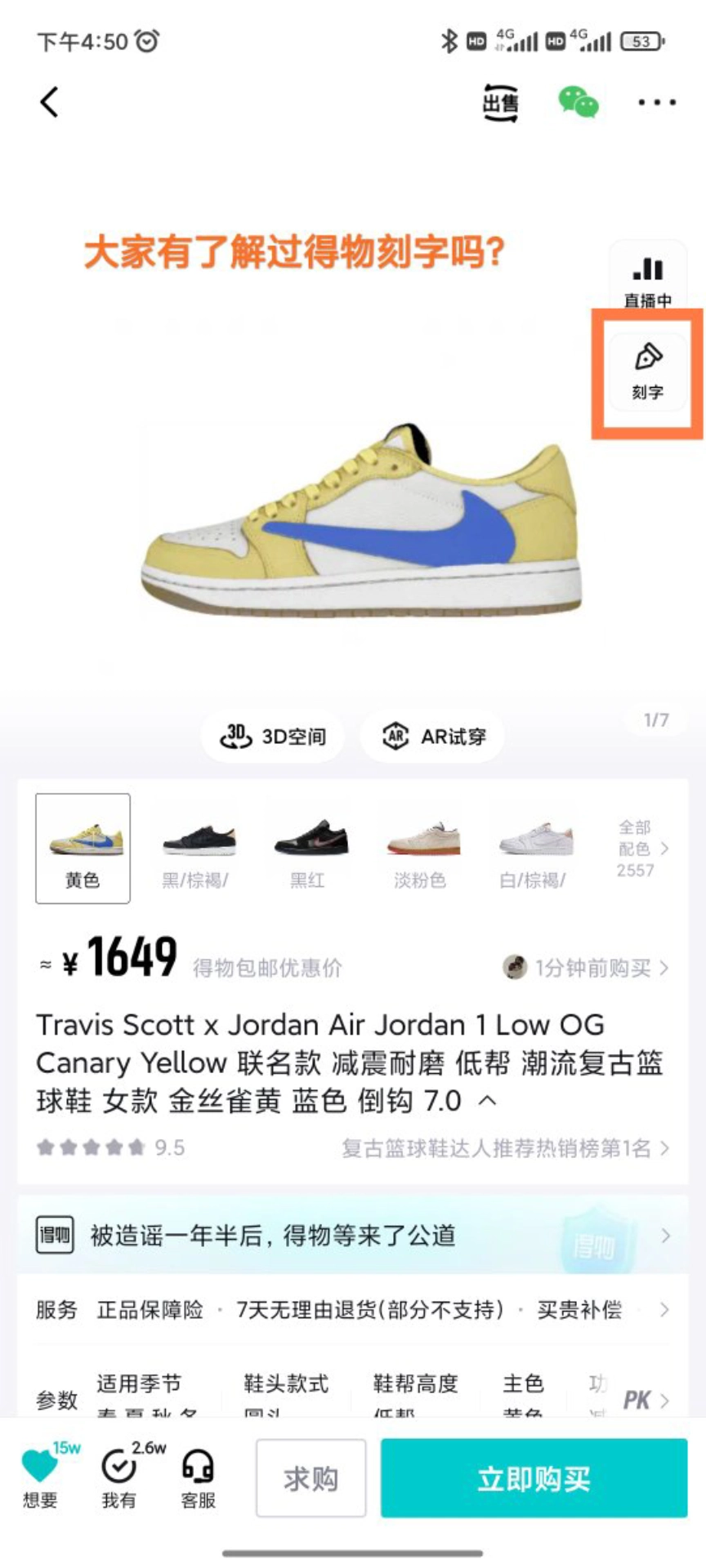
Task: Tap the 得物 badge on the news banner
Action: [x=54, y=1236]
